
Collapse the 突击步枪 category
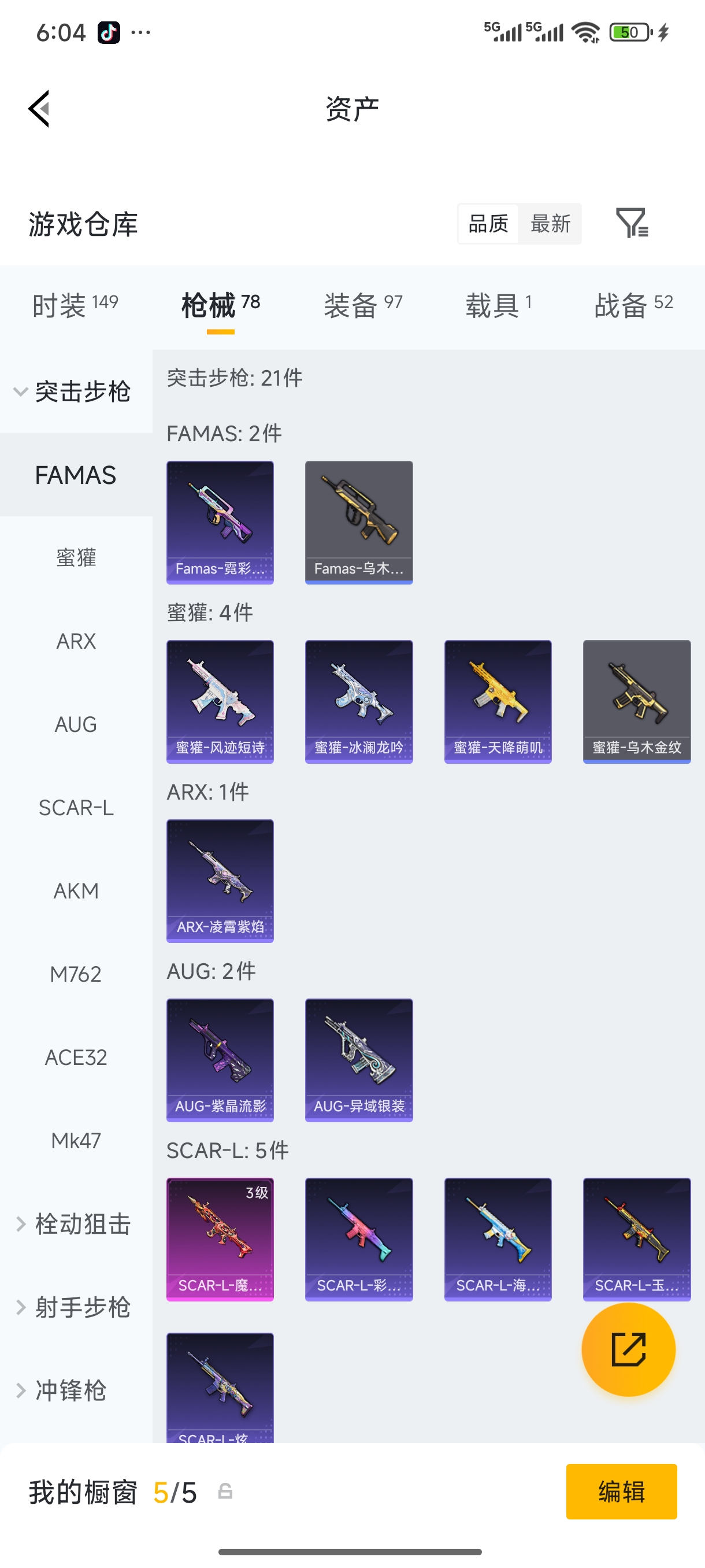point(73,391)
